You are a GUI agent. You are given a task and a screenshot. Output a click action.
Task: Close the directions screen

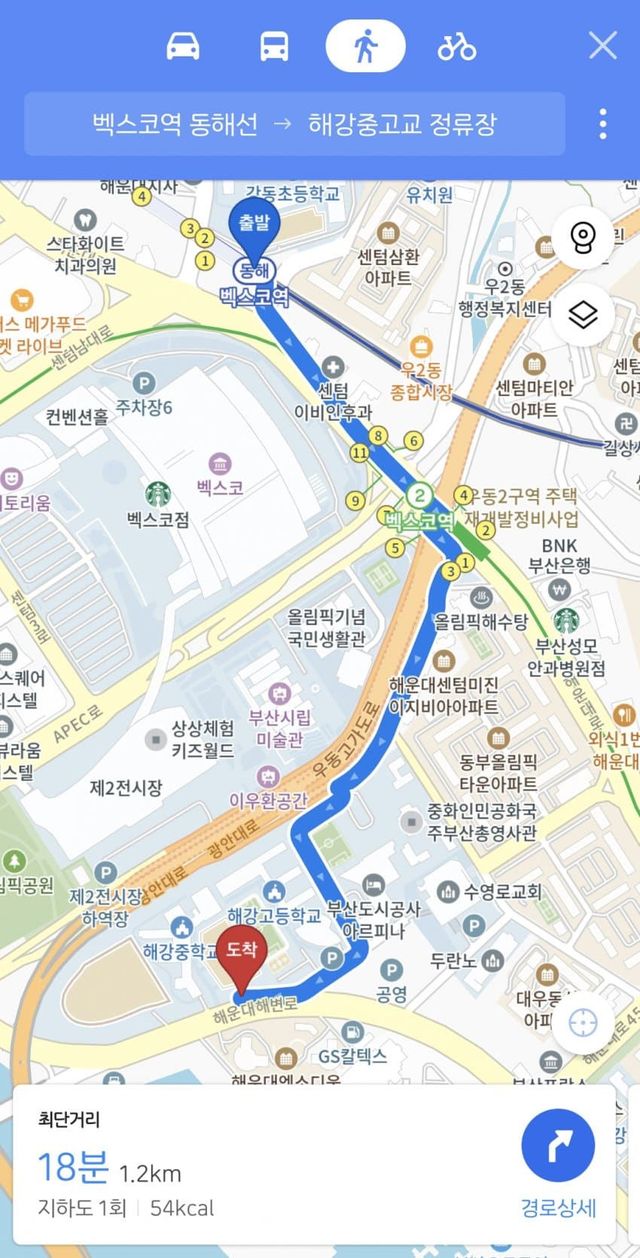(x=602, y=46)
